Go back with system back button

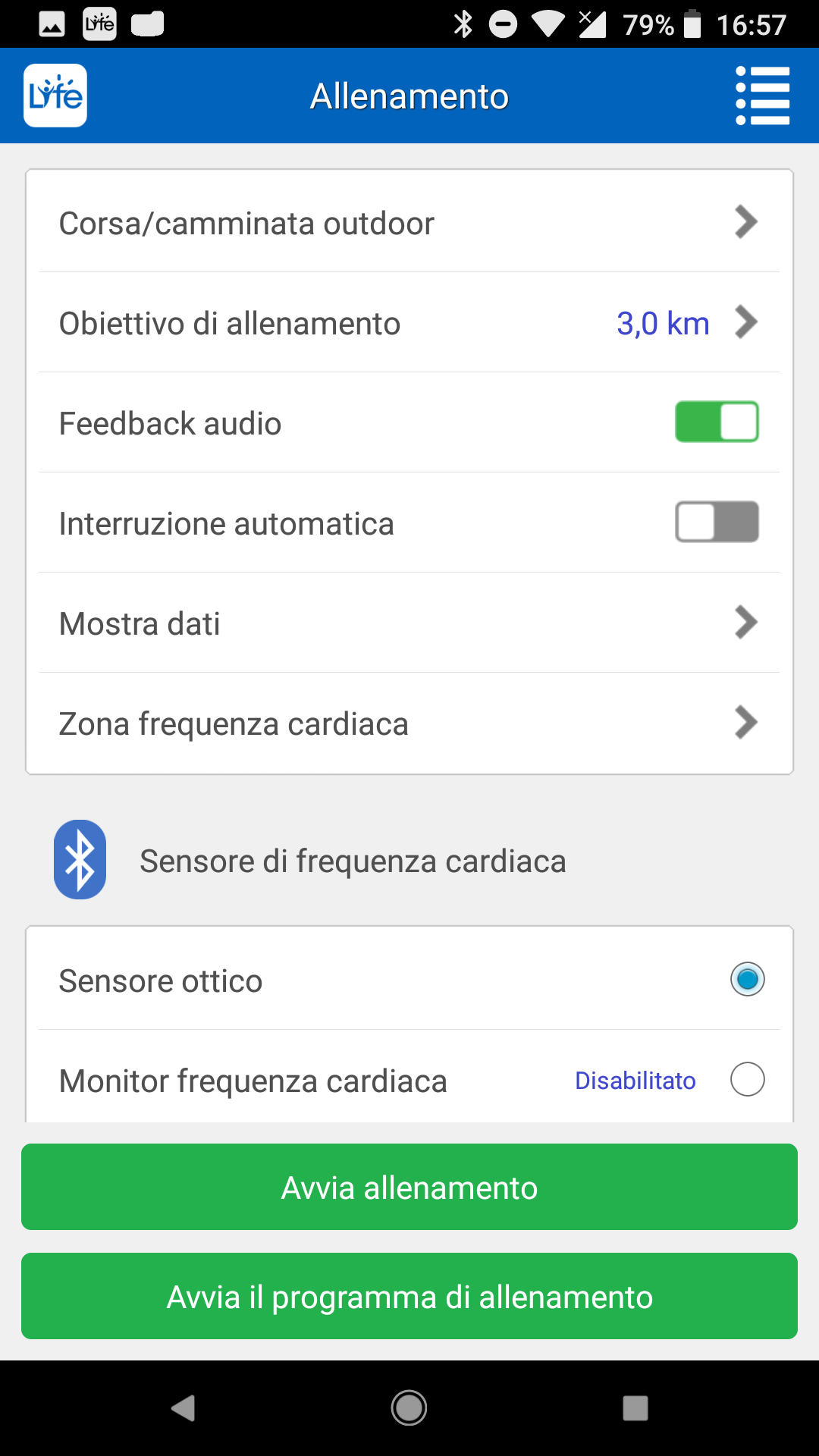point(183,1408)
